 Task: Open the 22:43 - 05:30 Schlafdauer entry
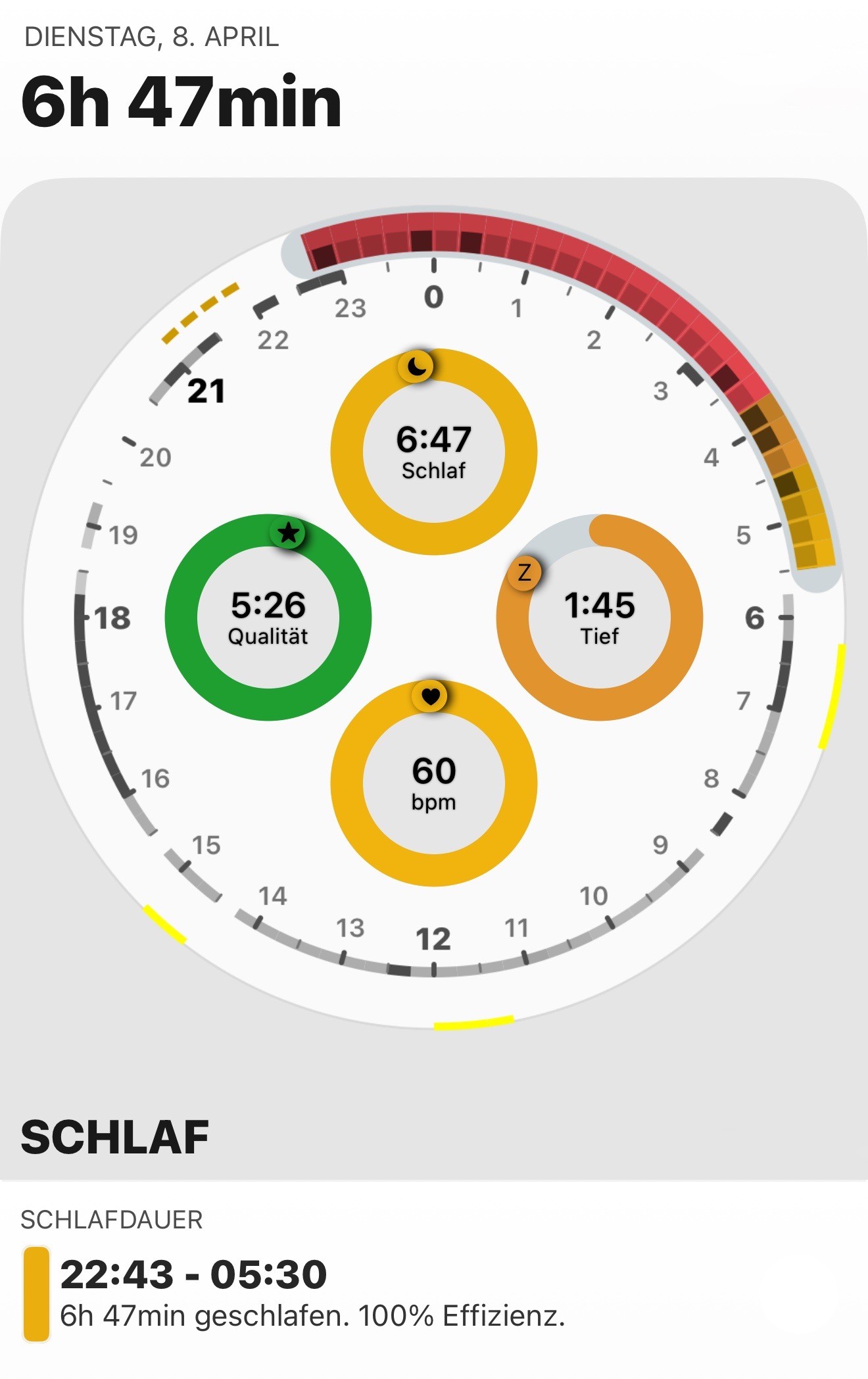[312, 1293]
